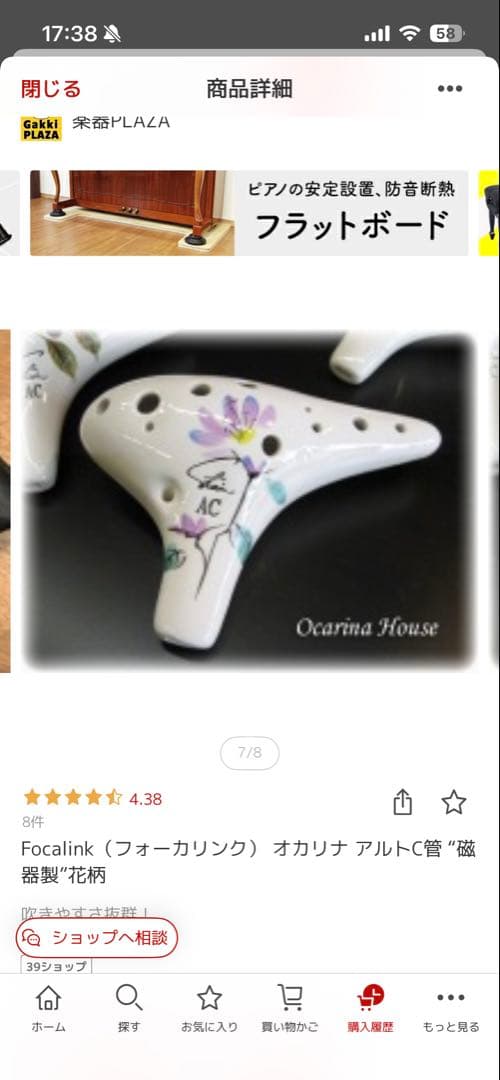Tap ショップへ相談 to contact the shop
This screenshot has height=1080, width=500.
coord(97,937)
